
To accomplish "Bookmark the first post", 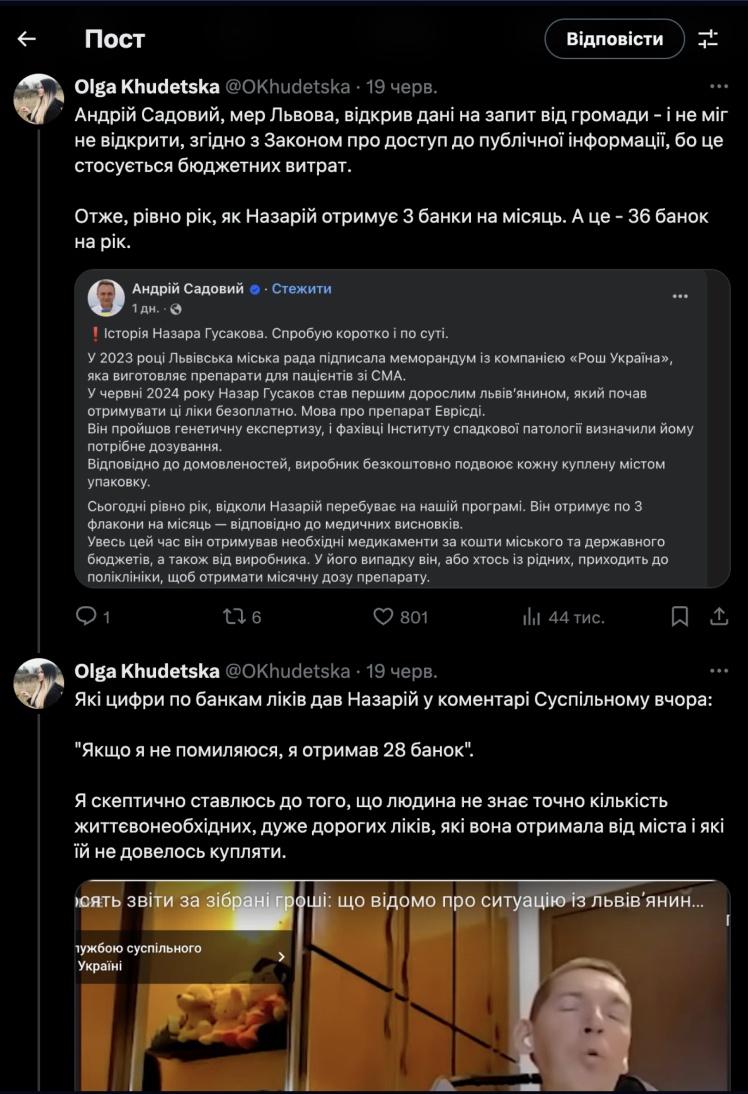I will [679, 617].
